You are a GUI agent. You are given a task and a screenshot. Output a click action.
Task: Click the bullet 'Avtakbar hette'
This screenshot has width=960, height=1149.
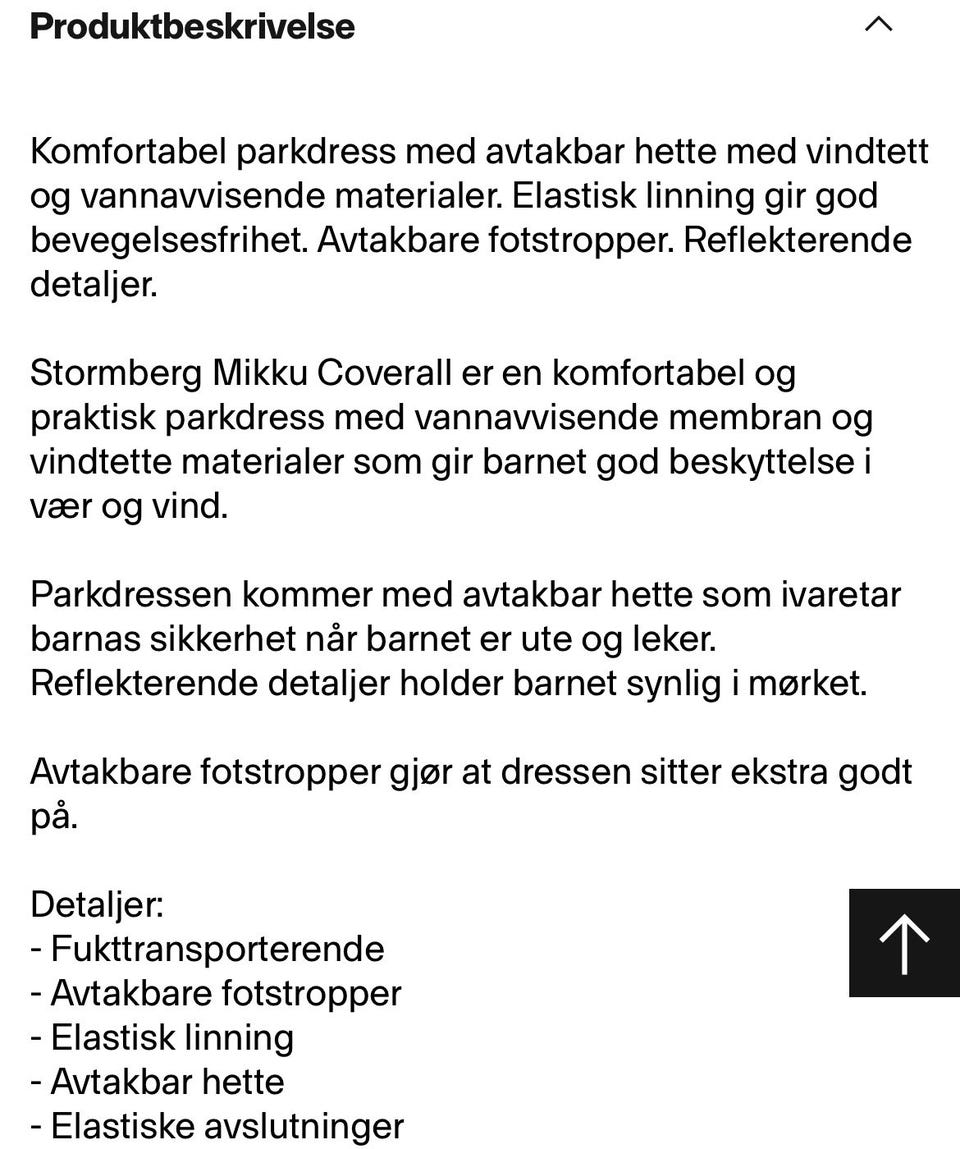coord(155,1082)
